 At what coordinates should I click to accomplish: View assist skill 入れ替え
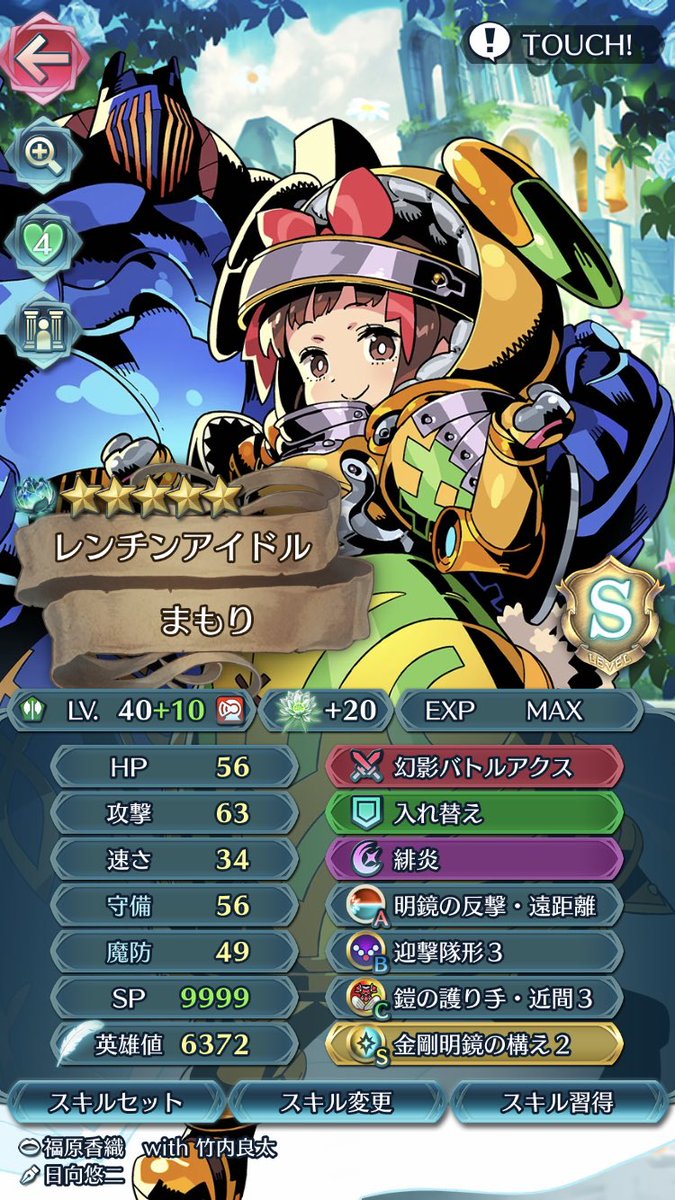click(x=474, y=813)
